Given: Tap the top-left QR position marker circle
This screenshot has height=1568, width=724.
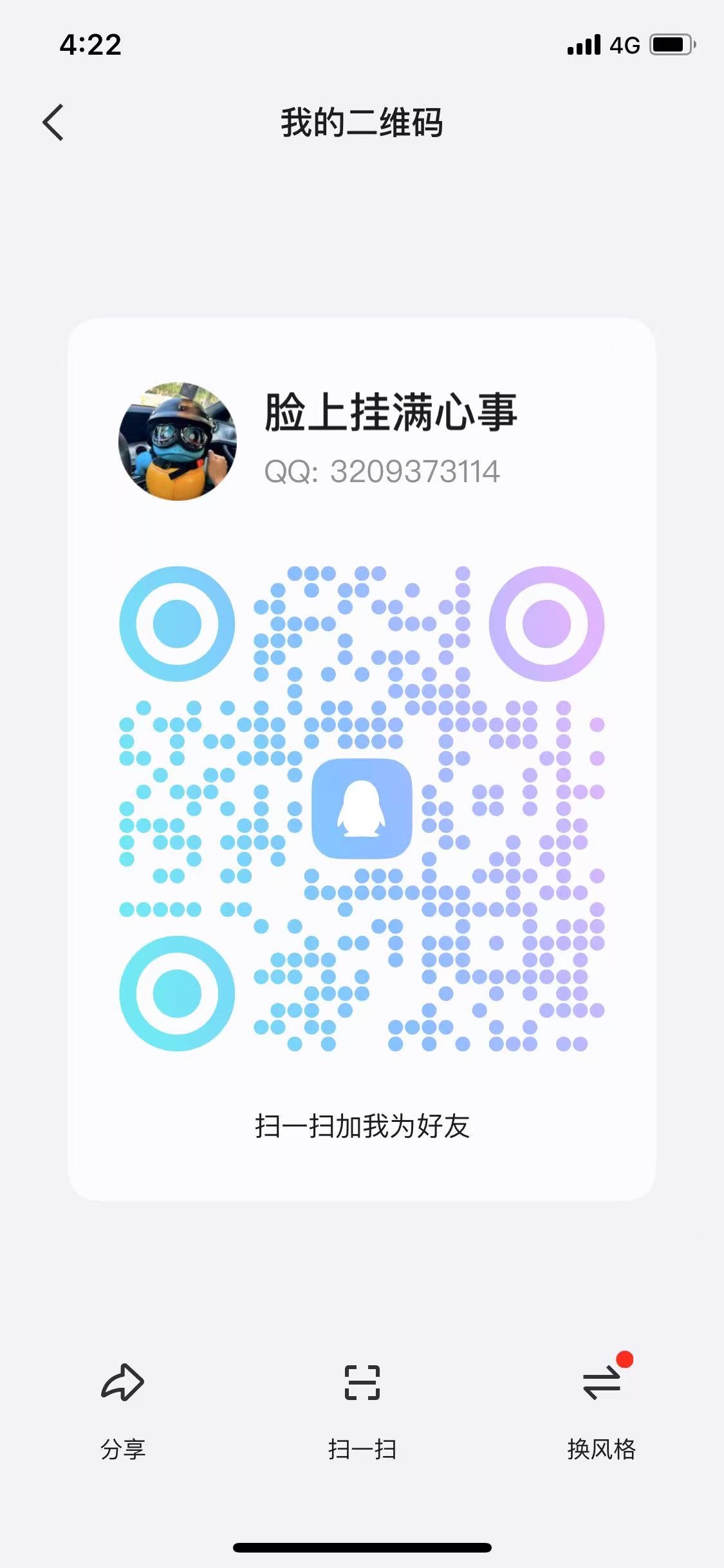Looking at the screenshot, I should [x=177, y=623].
